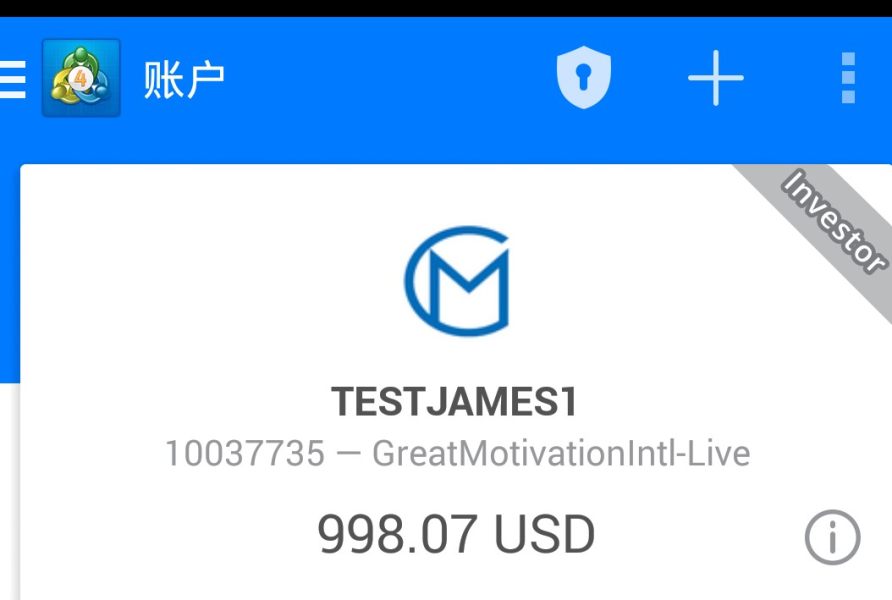Viewport: 892px width, 600px height.
Task: Open the overflow menu
Action: point(848,78)
